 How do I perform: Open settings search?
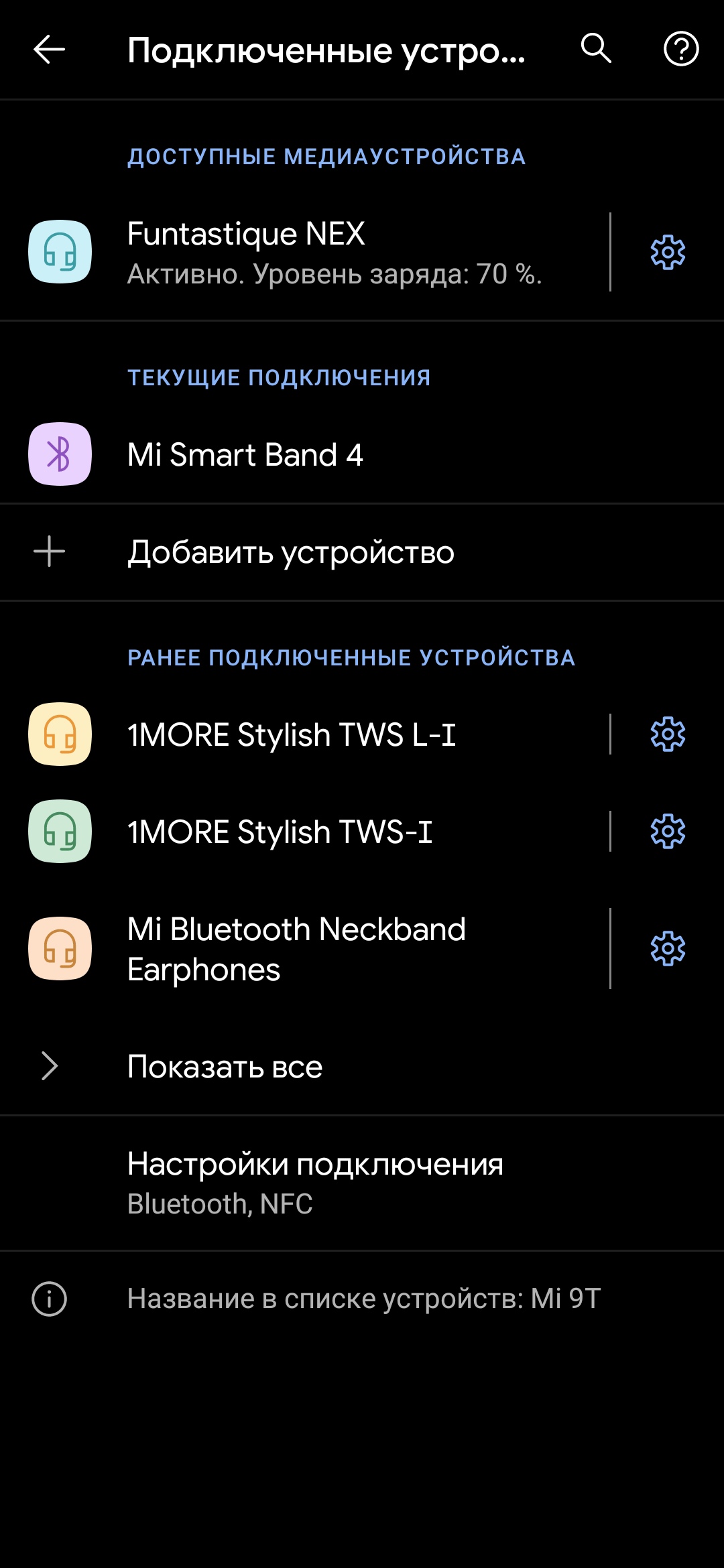click(x=595, y=50)
